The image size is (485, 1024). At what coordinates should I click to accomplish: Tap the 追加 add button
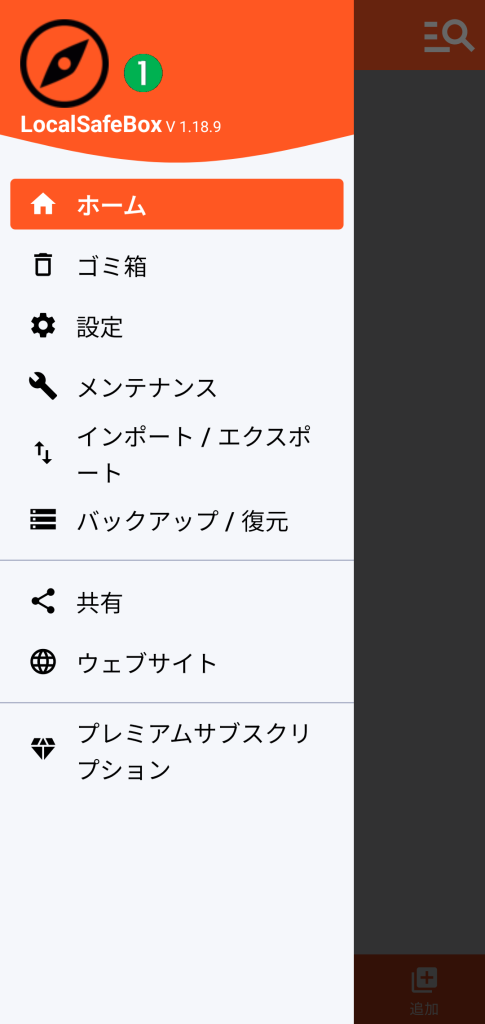tap(424, 991)
